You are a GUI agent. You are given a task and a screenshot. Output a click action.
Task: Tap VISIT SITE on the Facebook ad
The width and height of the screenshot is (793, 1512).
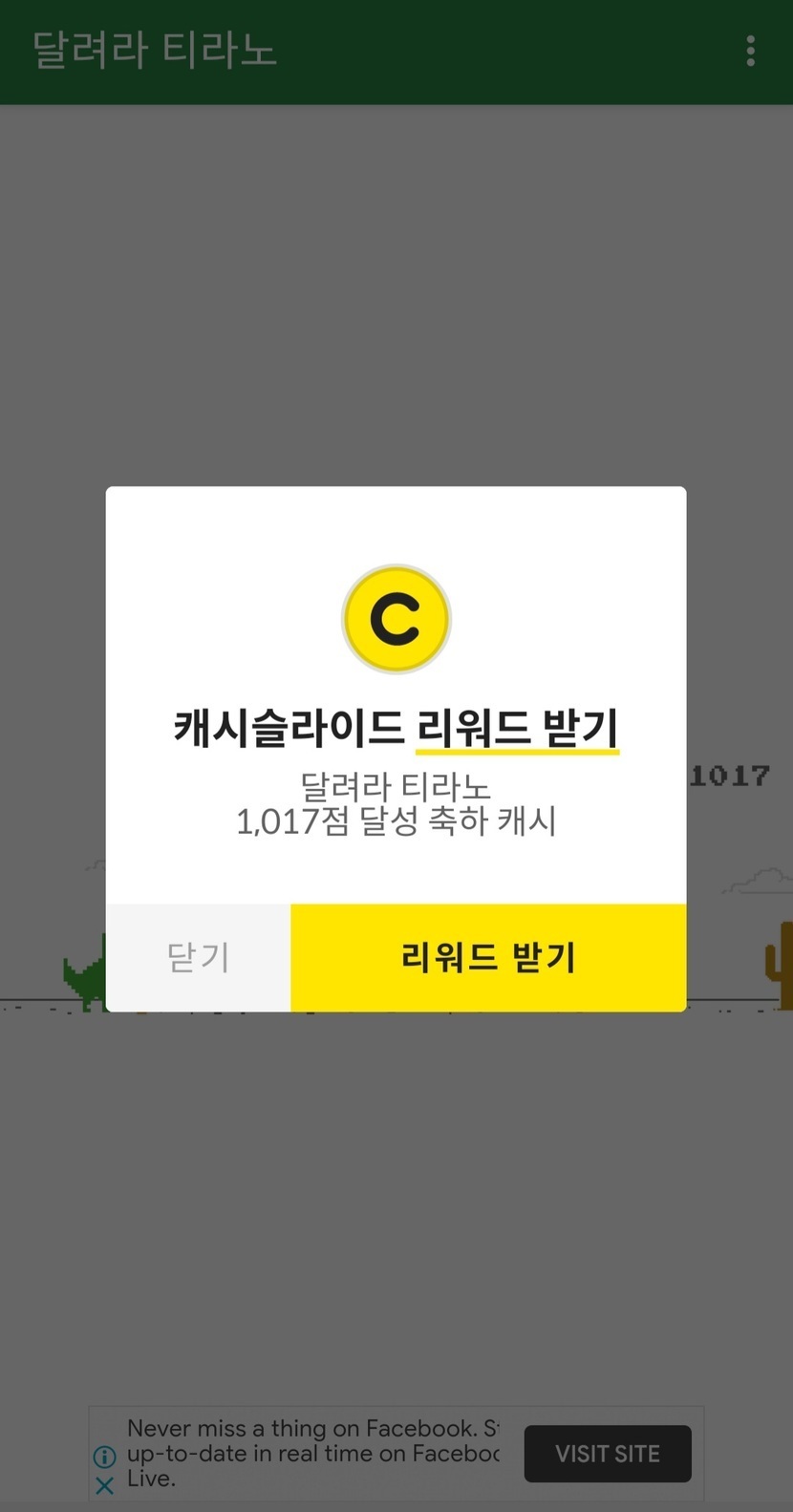pos(608,1454)
